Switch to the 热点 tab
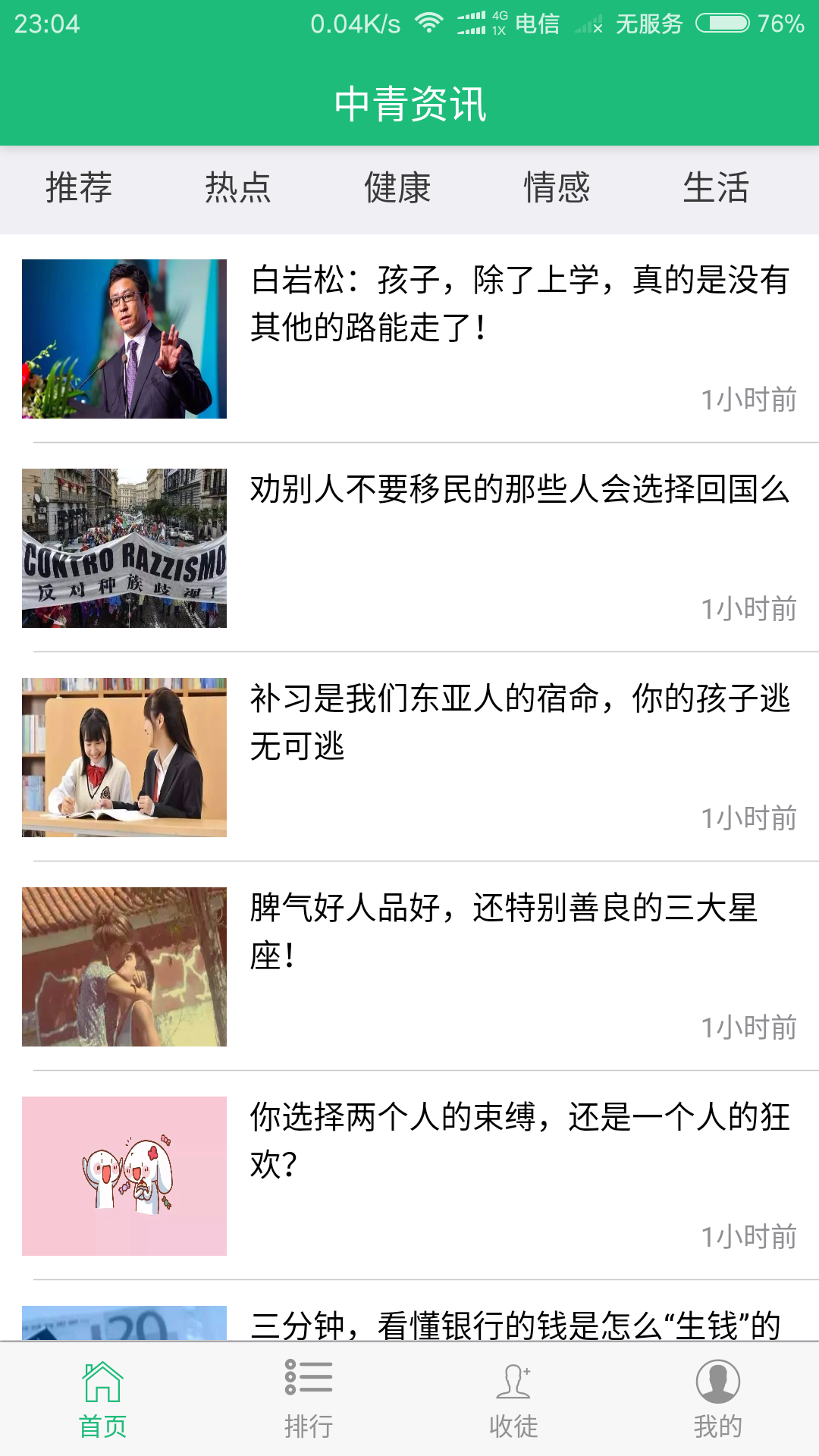The height and width of the screenshot is (1456, 819). (238, 187)
